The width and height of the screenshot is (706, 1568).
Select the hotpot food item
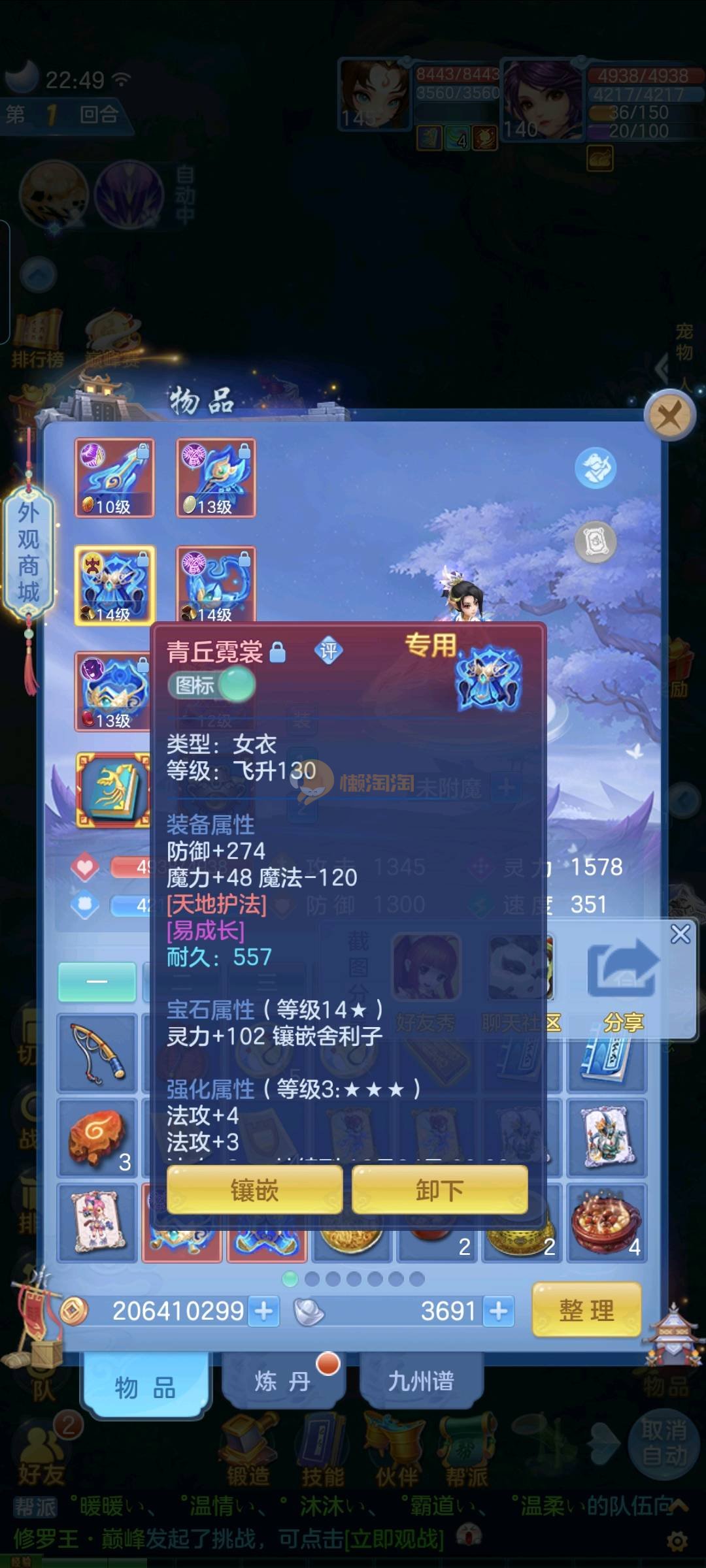click(x=606, y=1222)
